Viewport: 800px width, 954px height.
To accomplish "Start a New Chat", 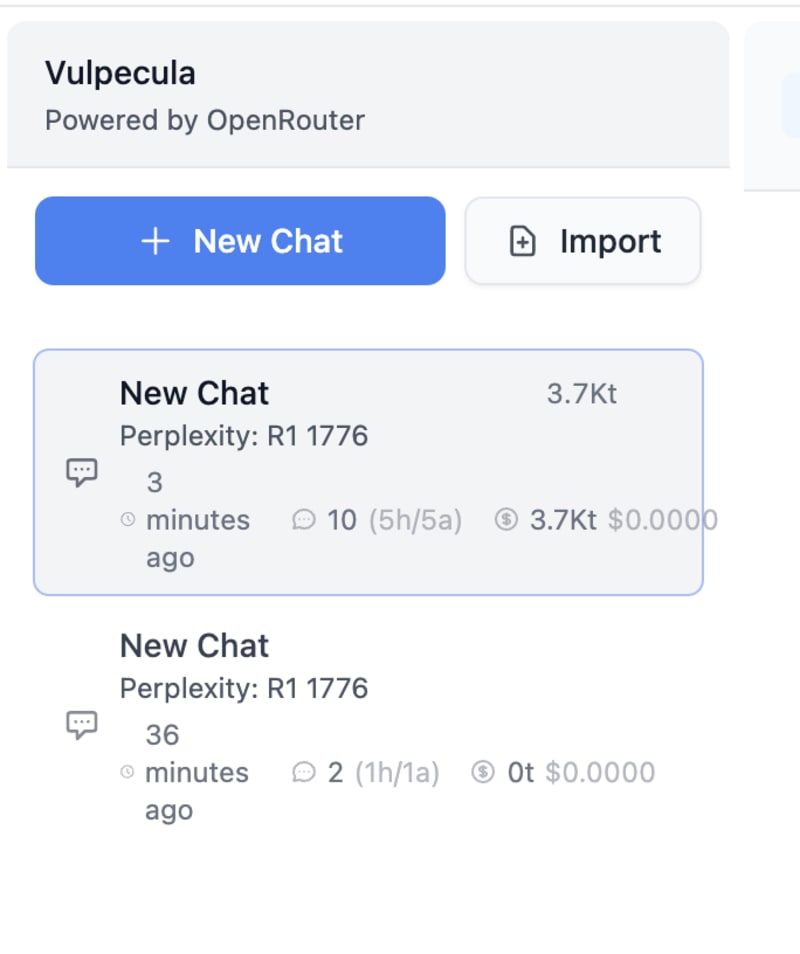I will pos(240,241).
